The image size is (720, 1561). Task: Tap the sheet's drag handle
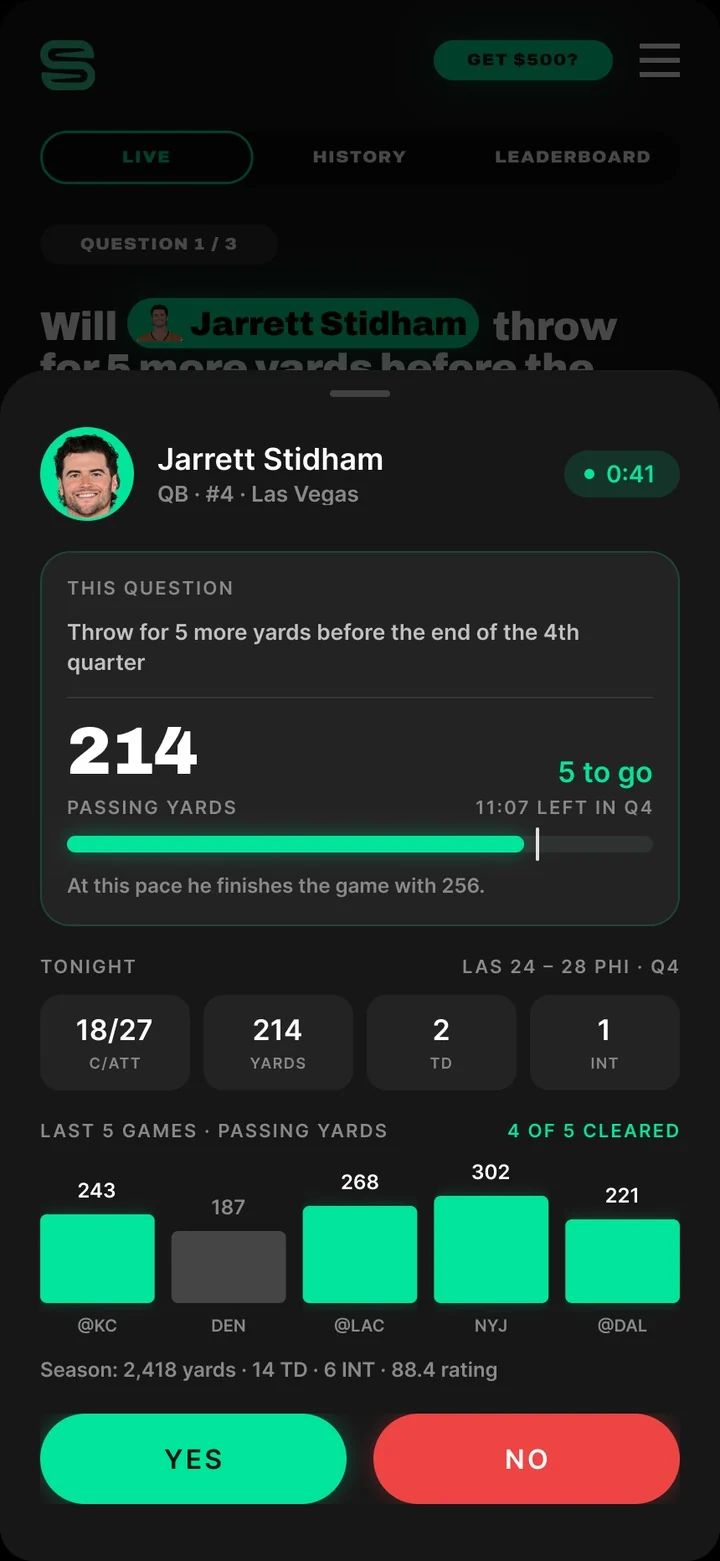pyautogui.click(x=360, y=393)
